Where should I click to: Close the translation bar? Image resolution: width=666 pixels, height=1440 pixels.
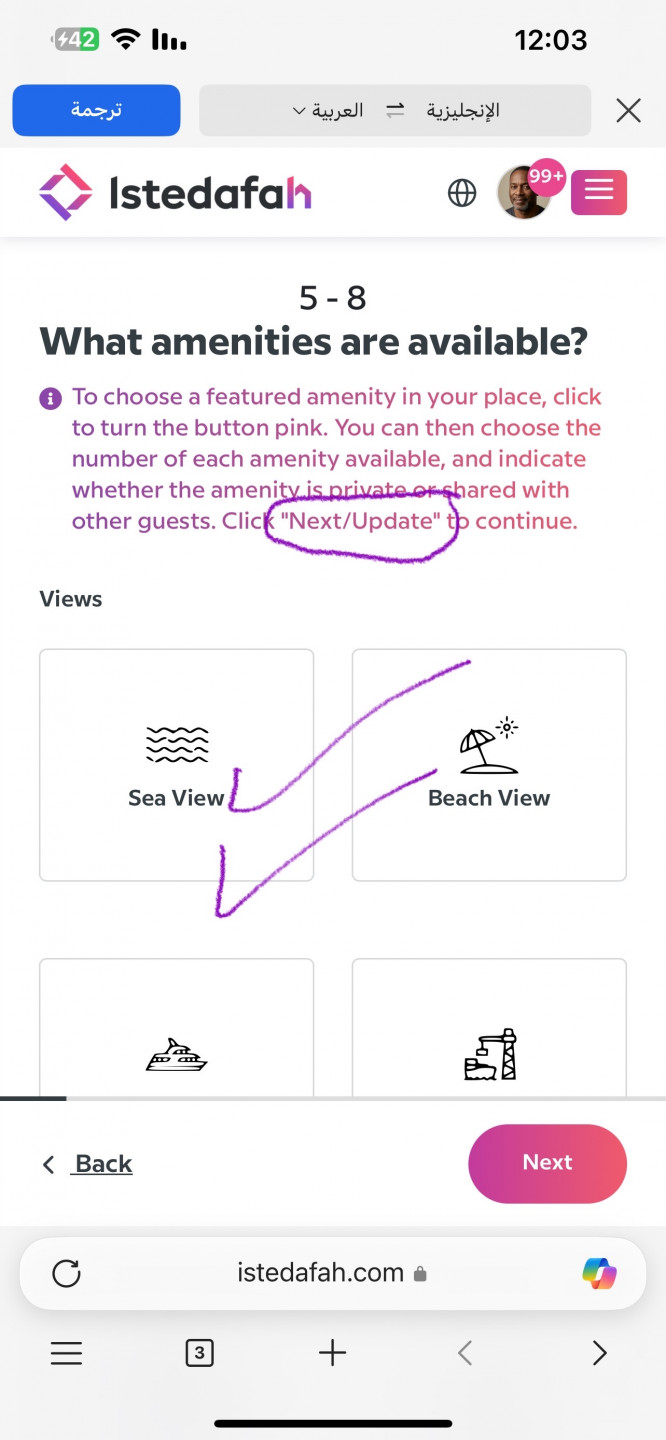628,110
